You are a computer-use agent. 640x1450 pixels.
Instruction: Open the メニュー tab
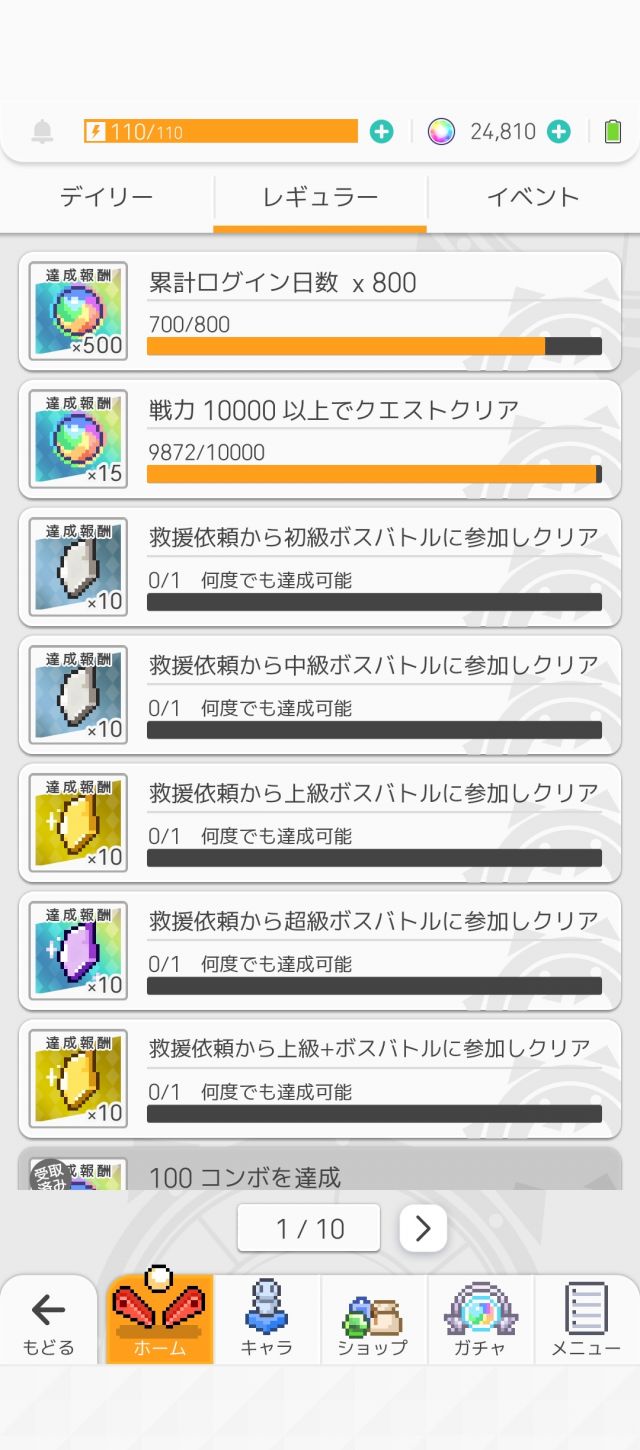click(587, 1319)
